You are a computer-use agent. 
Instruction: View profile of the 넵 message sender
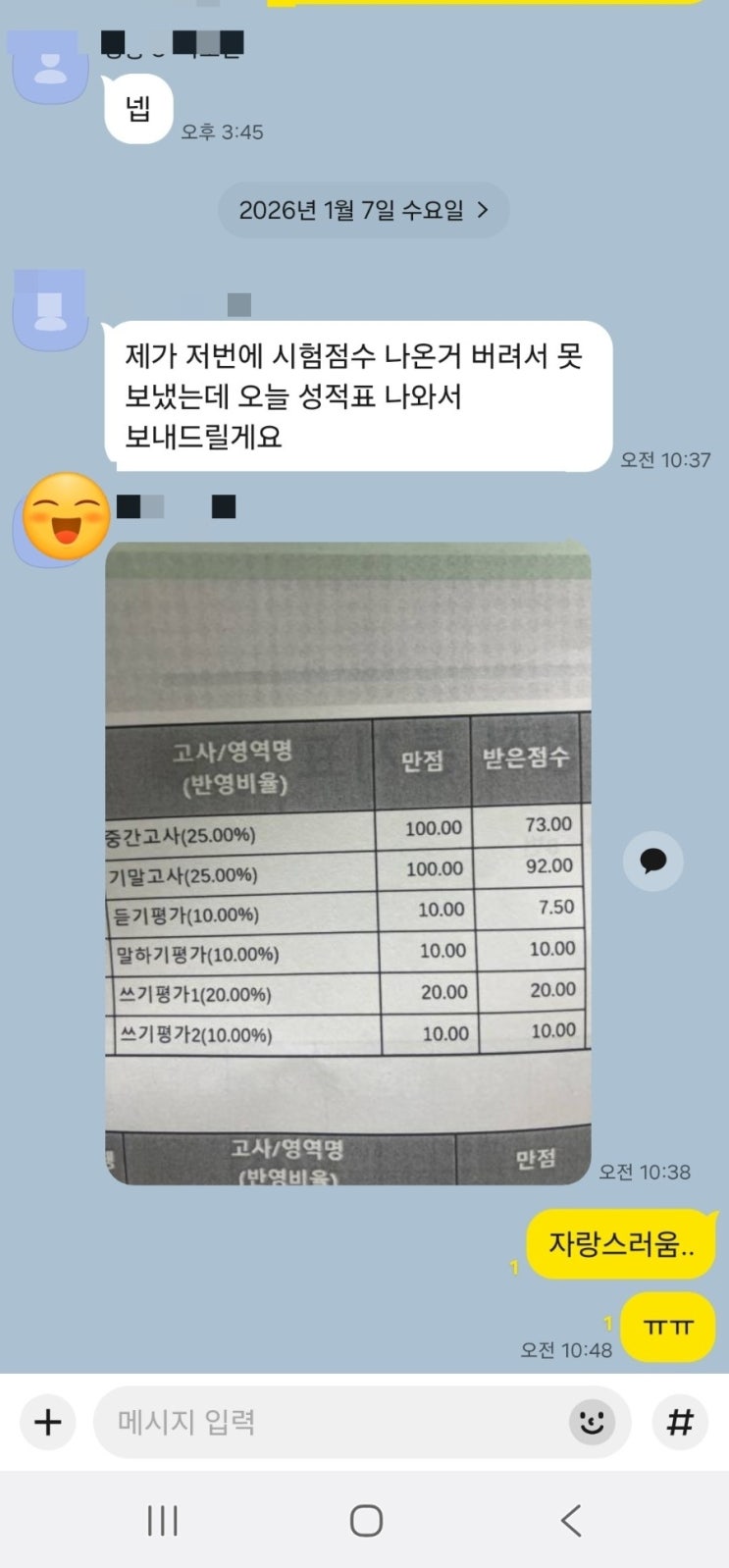pyautogui.click(x=49, y=69)
